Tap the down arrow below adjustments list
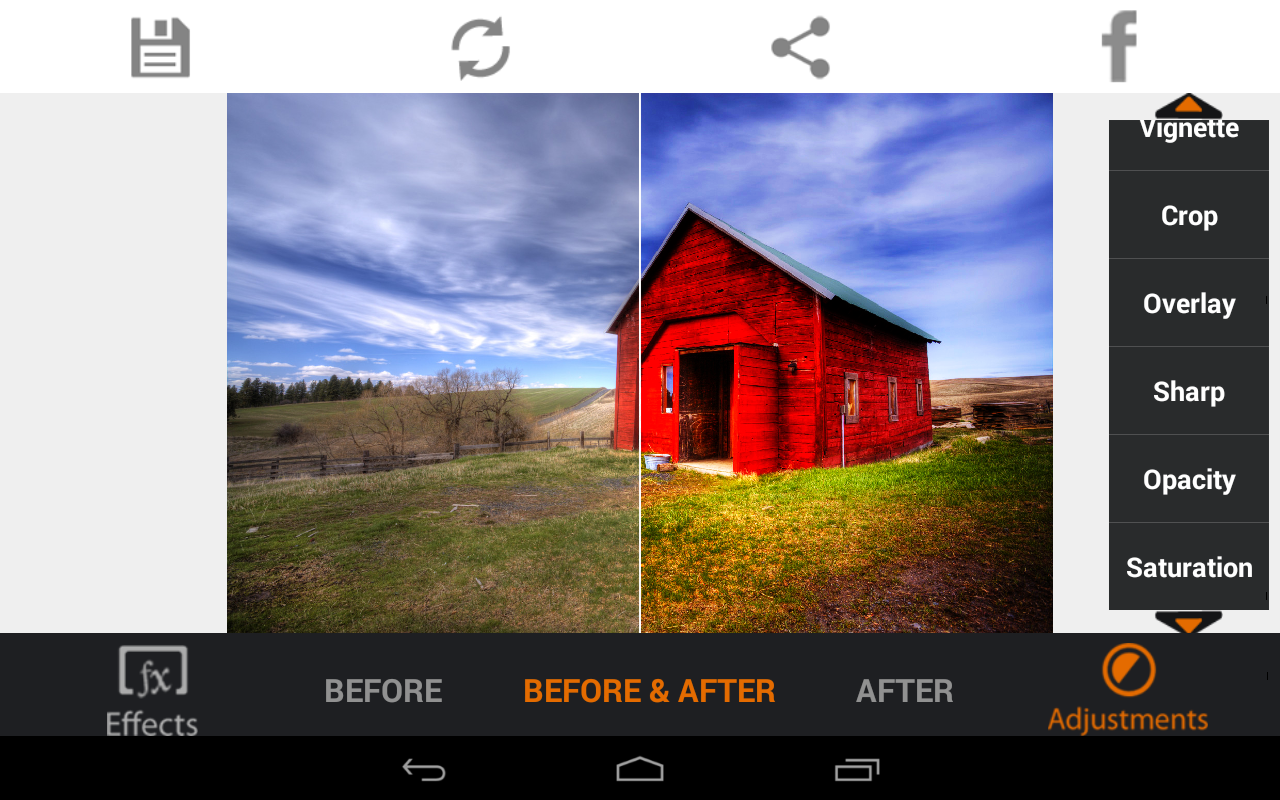The height and width of the screenshot is (800, 1280). (x=1188, y=623)
